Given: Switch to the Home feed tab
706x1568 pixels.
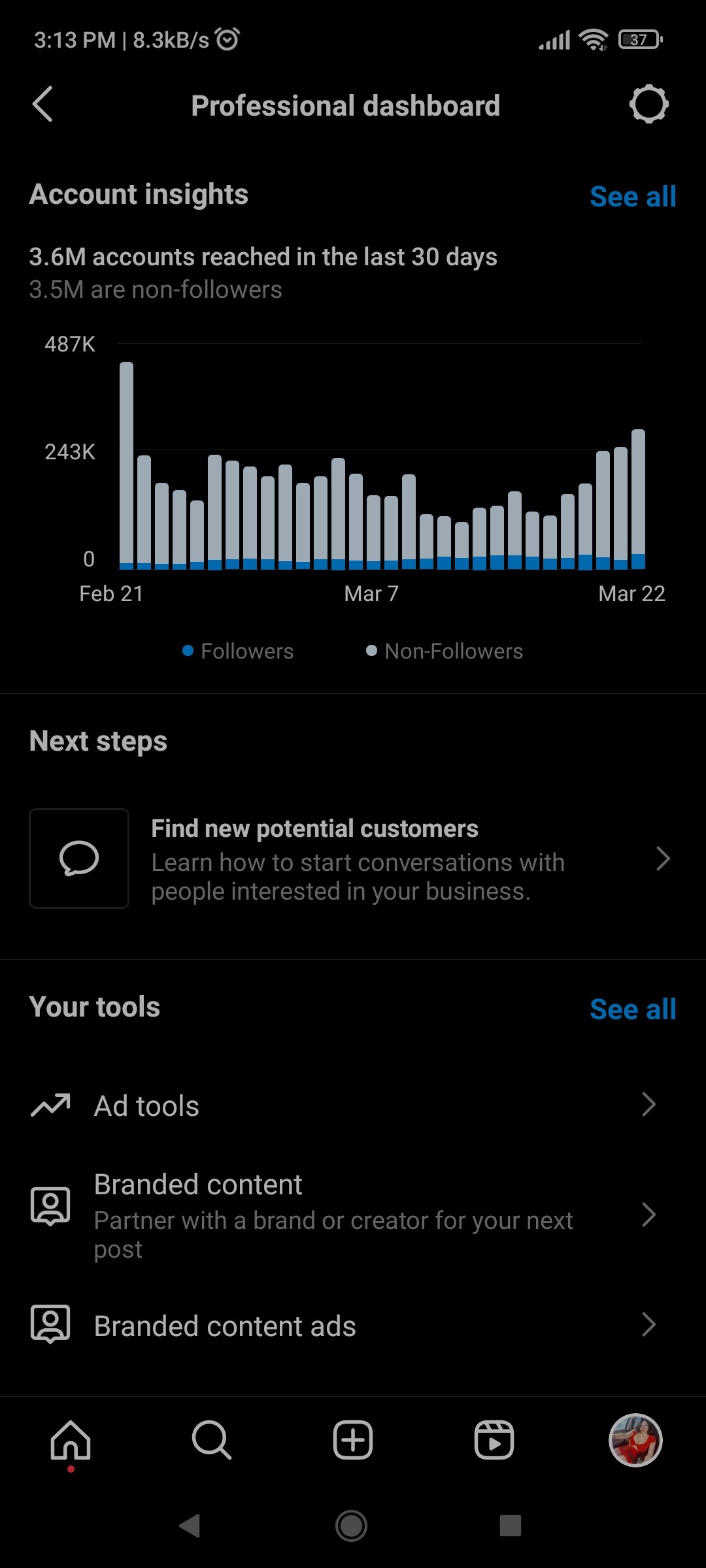Looking at the screenshot, I should pos(71,1441).
